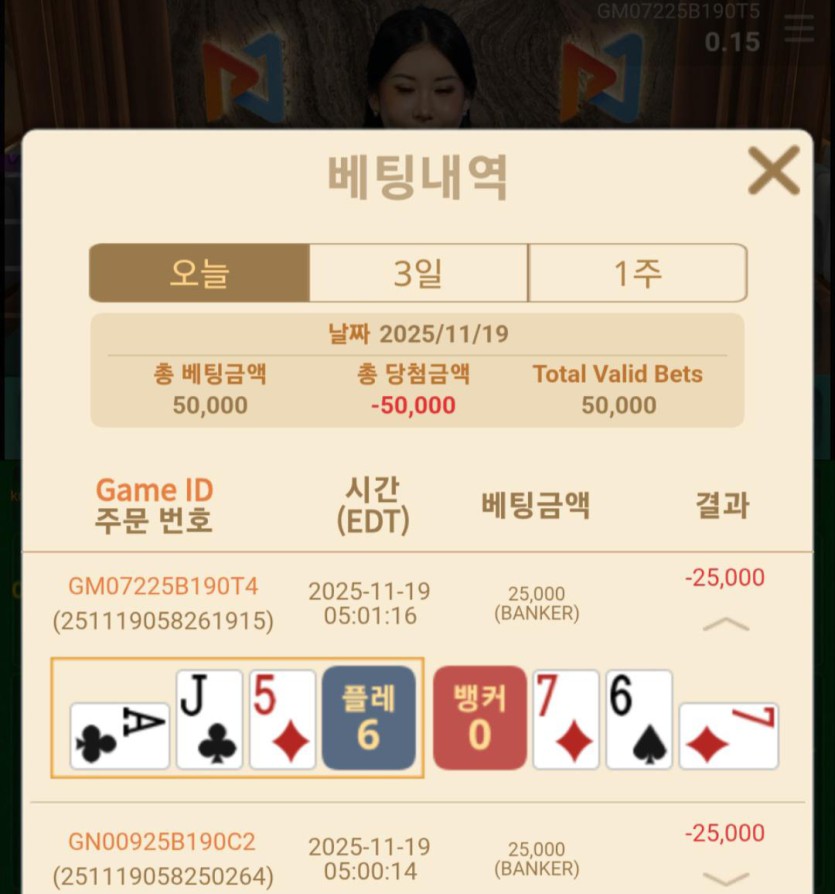This screenshot has width=835, height=894.
Task: Switch to the 3일 tab
Action: pos(418,273)
